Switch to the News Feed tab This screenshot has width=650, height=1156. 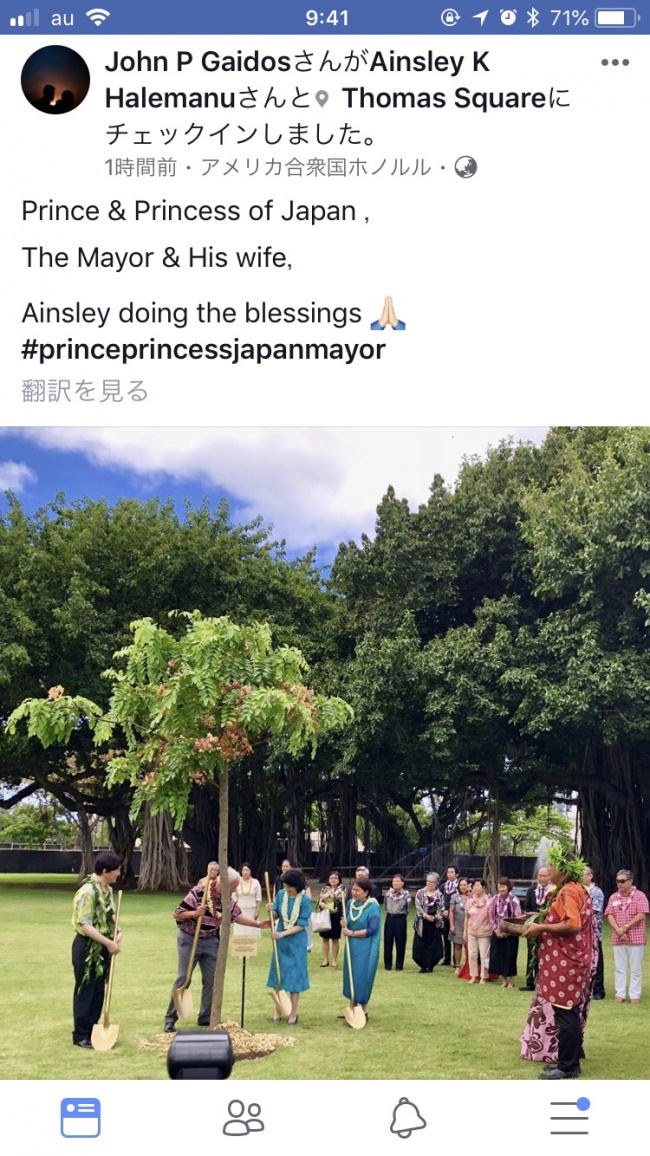pyautogui.click(x=80, y=1117)
